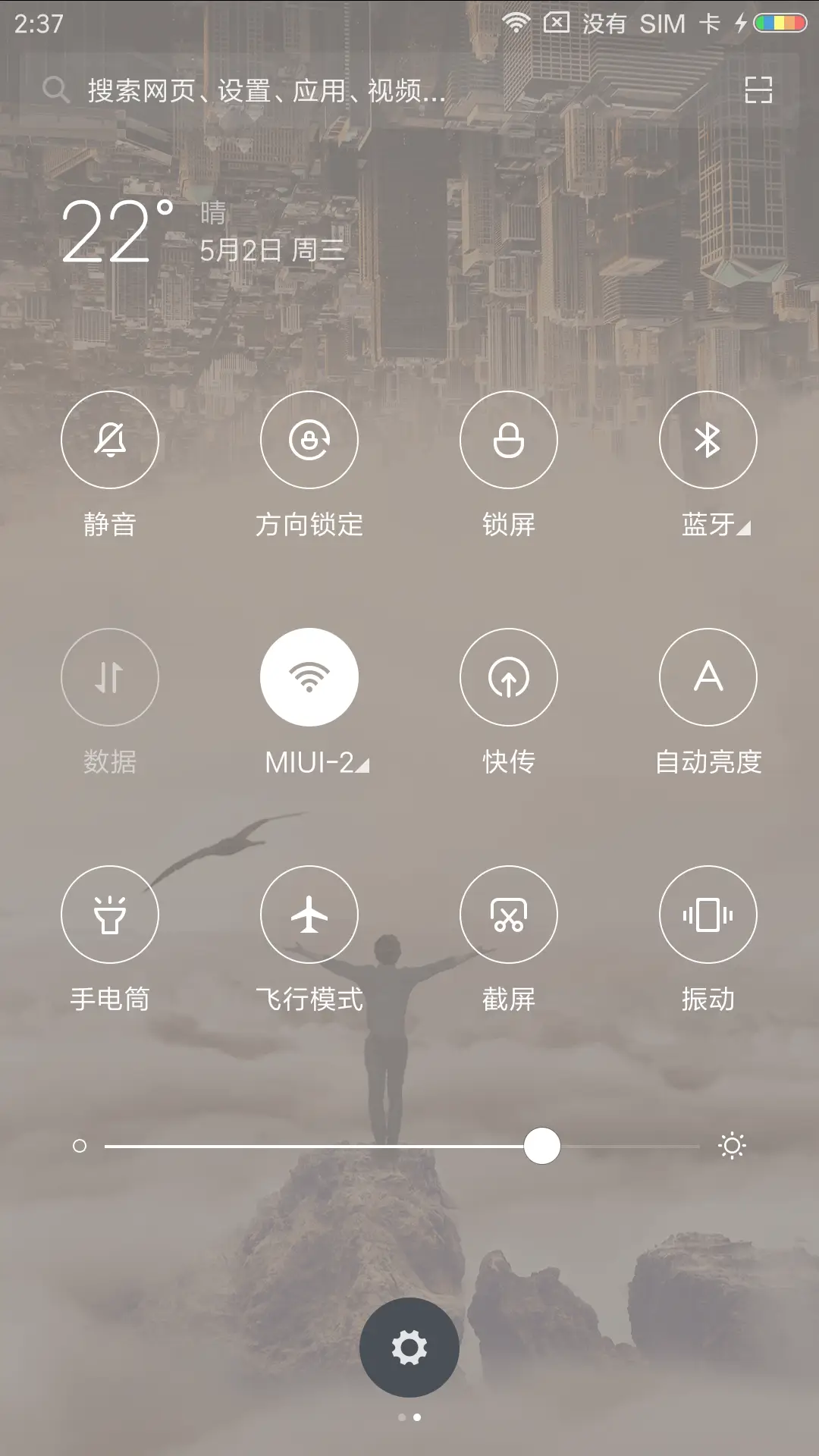The image size is (819, 1456).
Task: Select the 快传 Mi Drop icon
Action: pyautogui.click(x=509, y=677)
